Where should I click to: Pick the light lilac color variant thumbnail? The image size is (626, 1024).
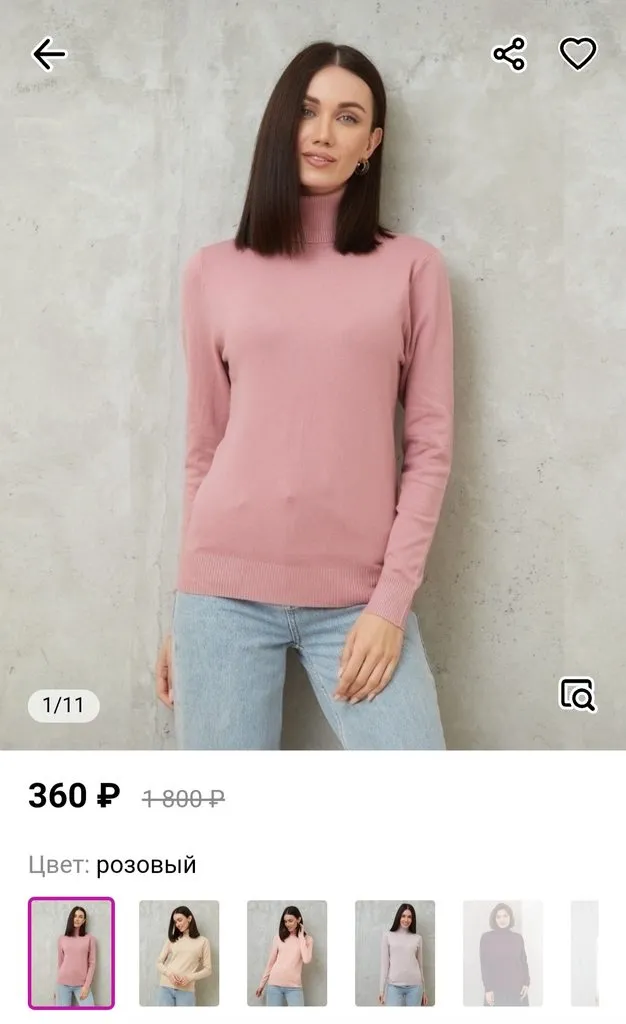click(395, 953)
